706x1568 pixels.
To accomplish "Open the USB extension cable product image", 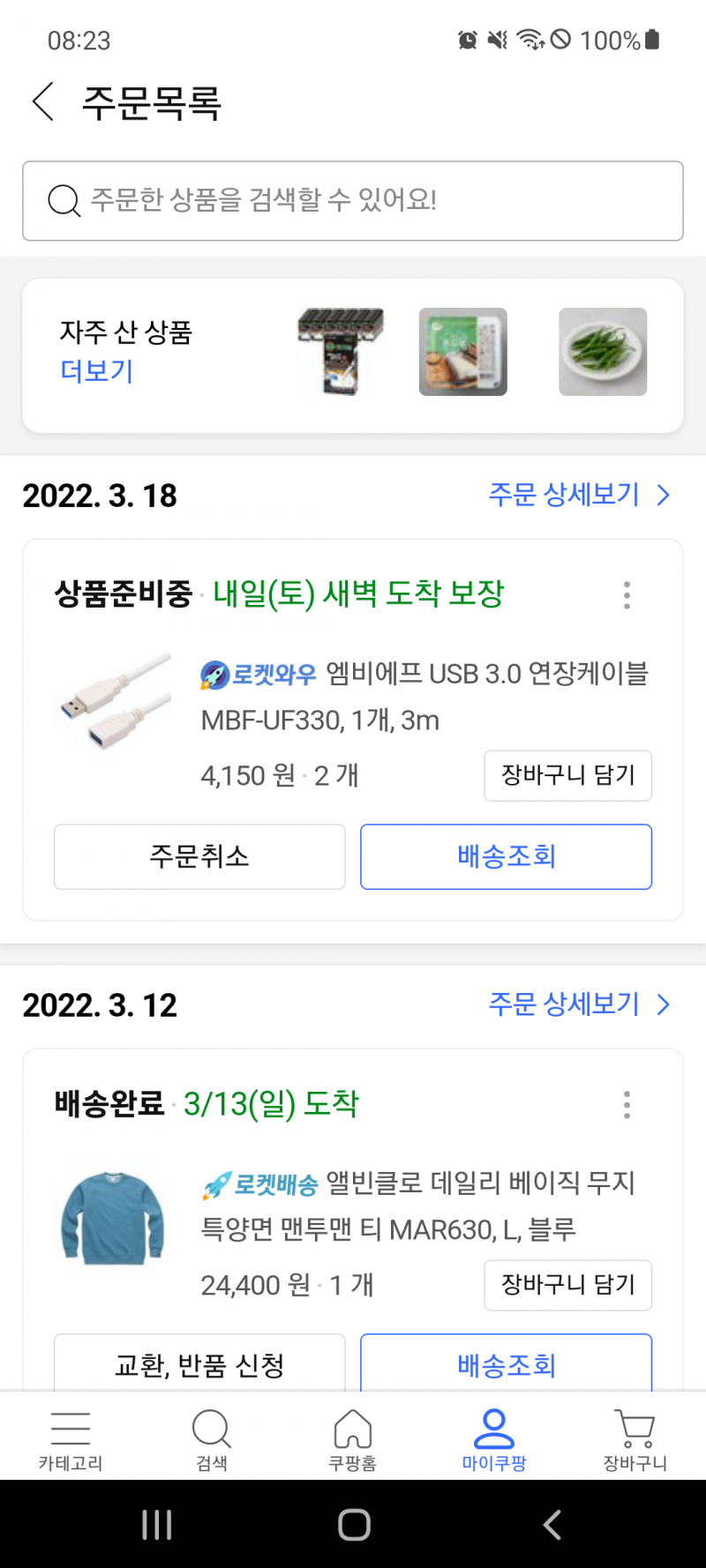I will click(116, 701).
